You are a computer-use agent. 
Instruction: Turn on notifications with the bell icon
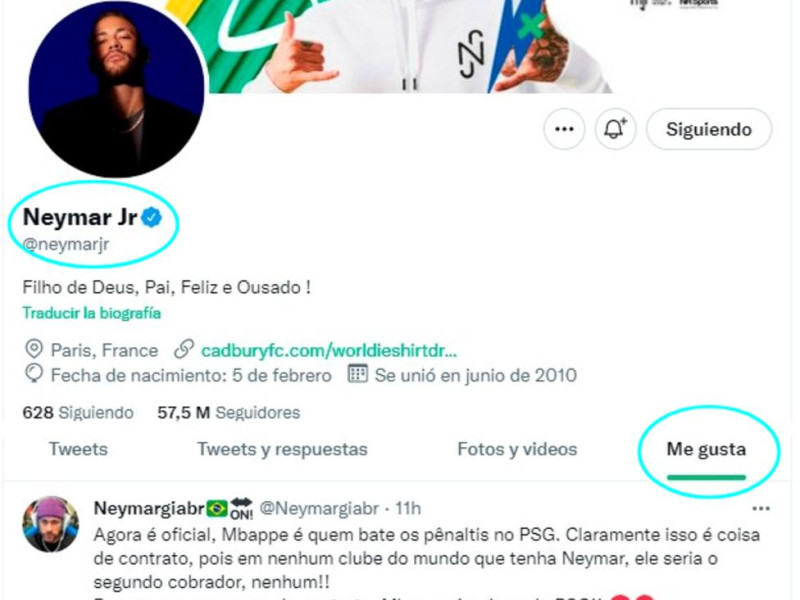tap(616, 130)
